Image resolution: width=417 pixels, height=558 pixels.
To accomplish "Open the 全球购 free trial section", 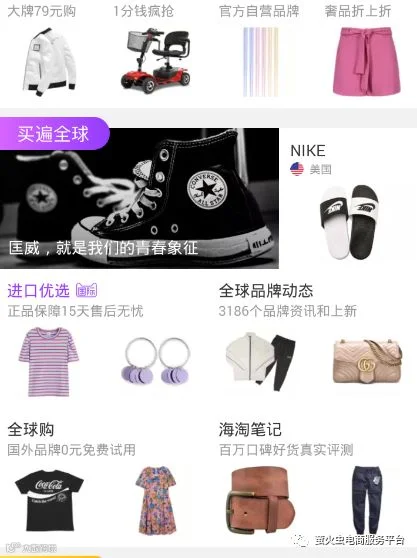I will coord(104,479).
